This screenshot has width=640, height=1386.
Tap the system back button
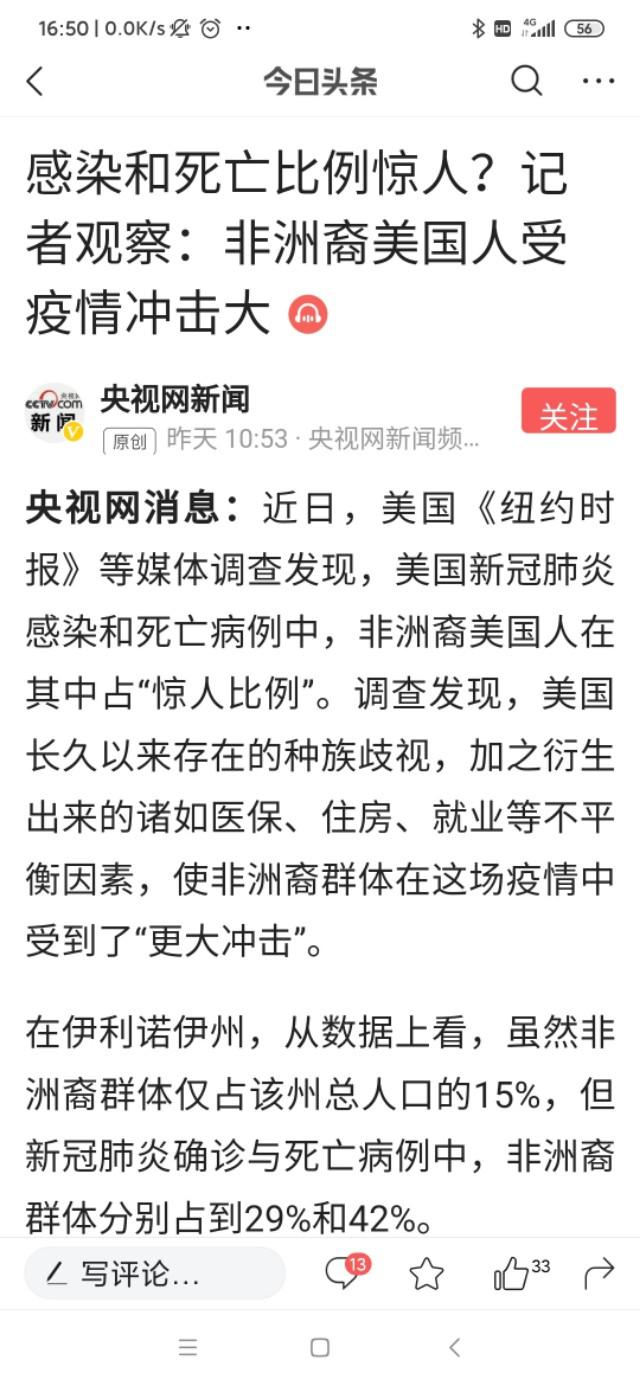pos(454,1348)
